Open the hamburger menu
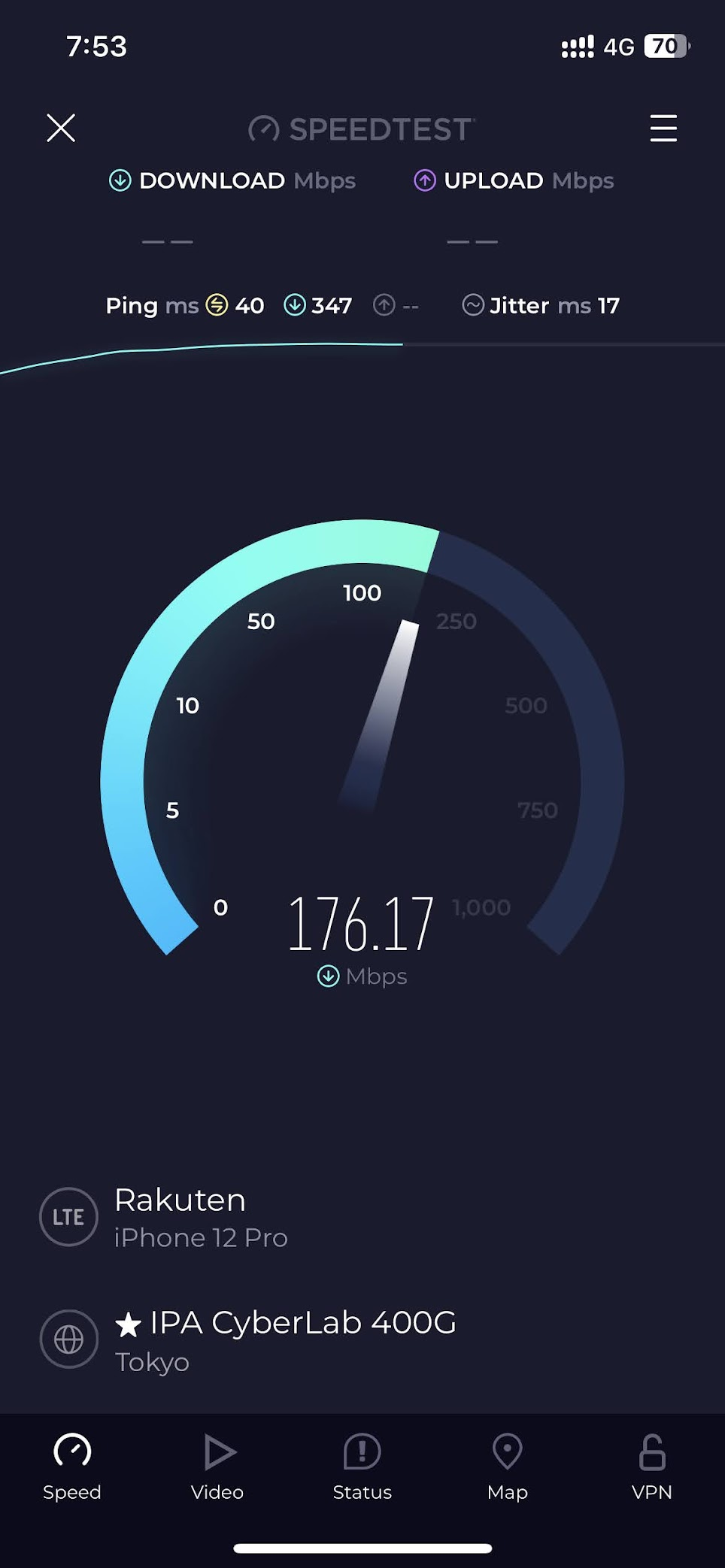Screen dimensions: 725x1568 663,129
